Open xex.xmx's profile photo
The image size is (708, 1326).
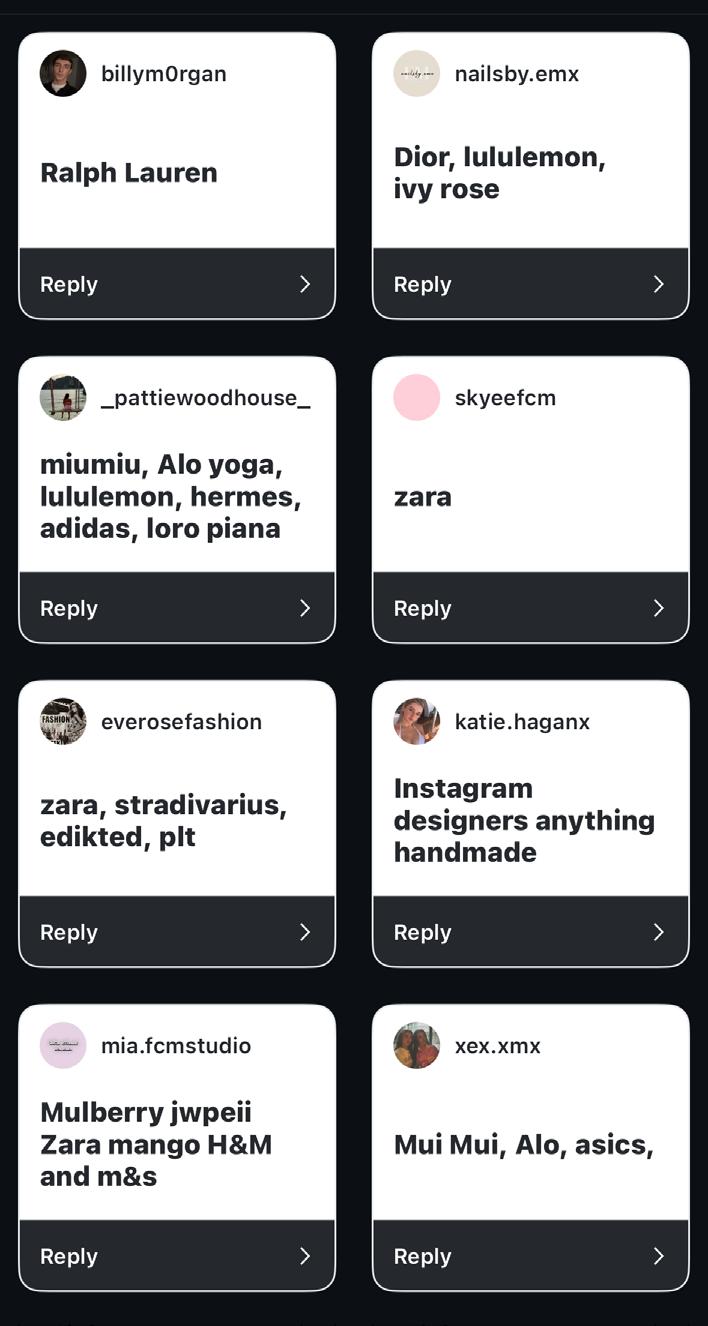(417, 1046)
